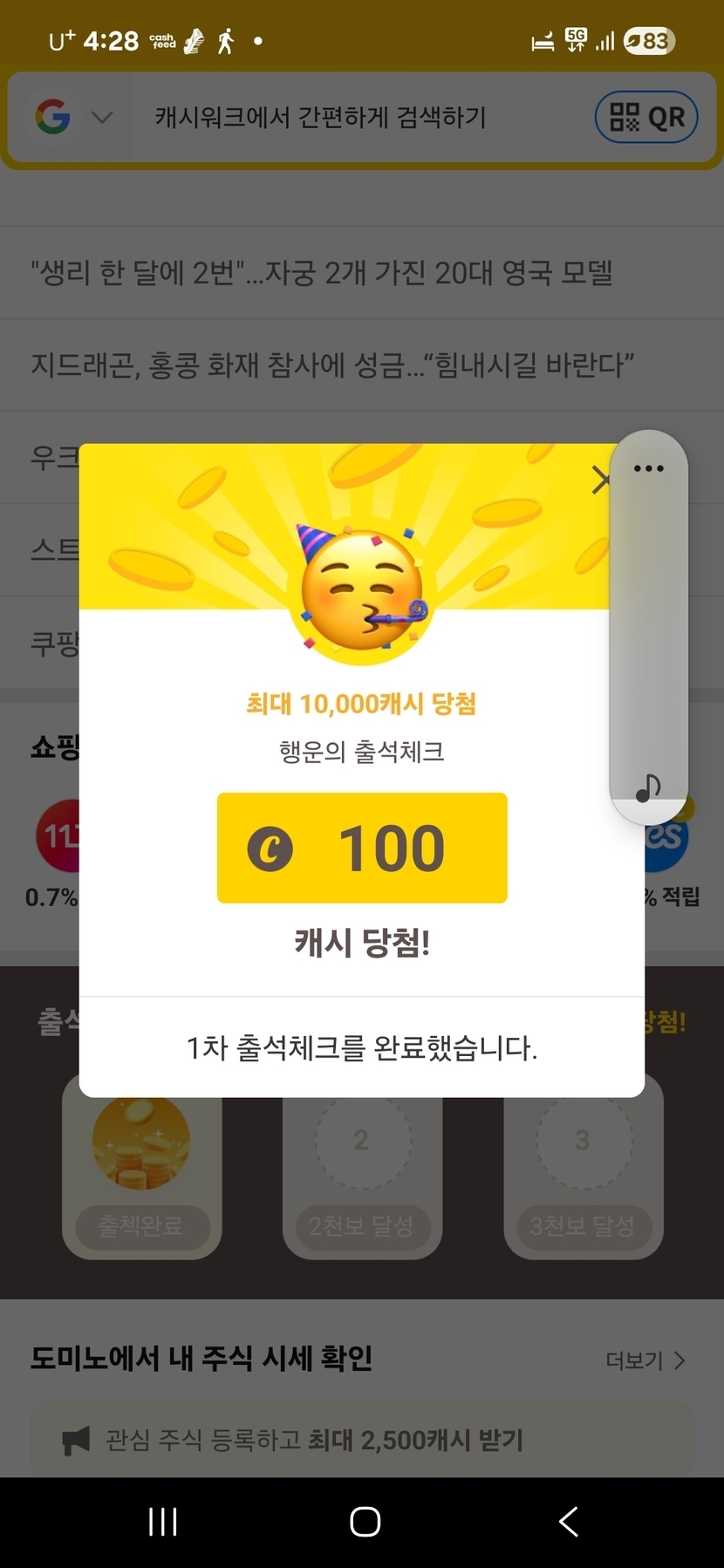Viewport: 724px width, 1568px height.
Task: Go to the home screen
Action: click(x=365, y=1522)
